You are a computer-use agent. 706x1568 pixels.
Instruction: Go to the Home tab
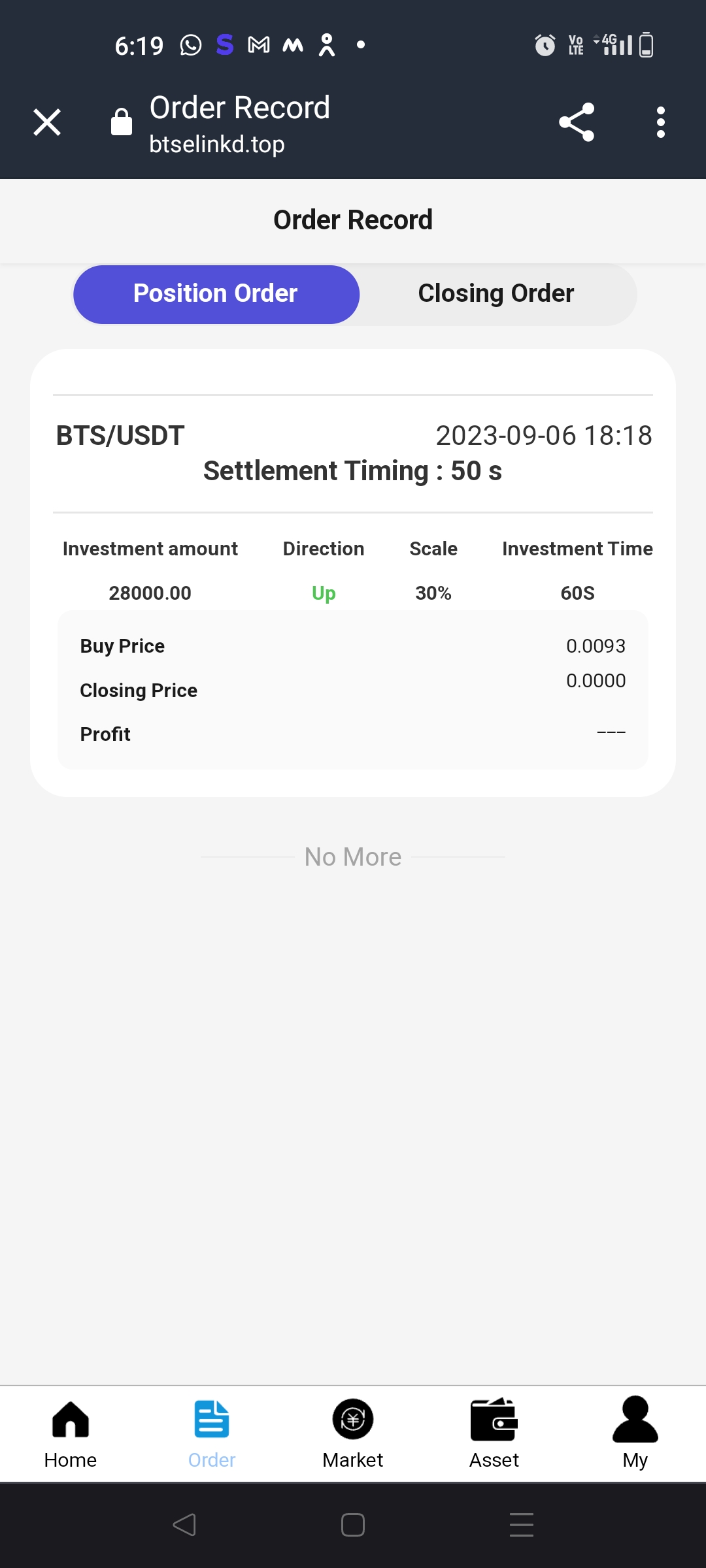click(x=71, y=1434)
